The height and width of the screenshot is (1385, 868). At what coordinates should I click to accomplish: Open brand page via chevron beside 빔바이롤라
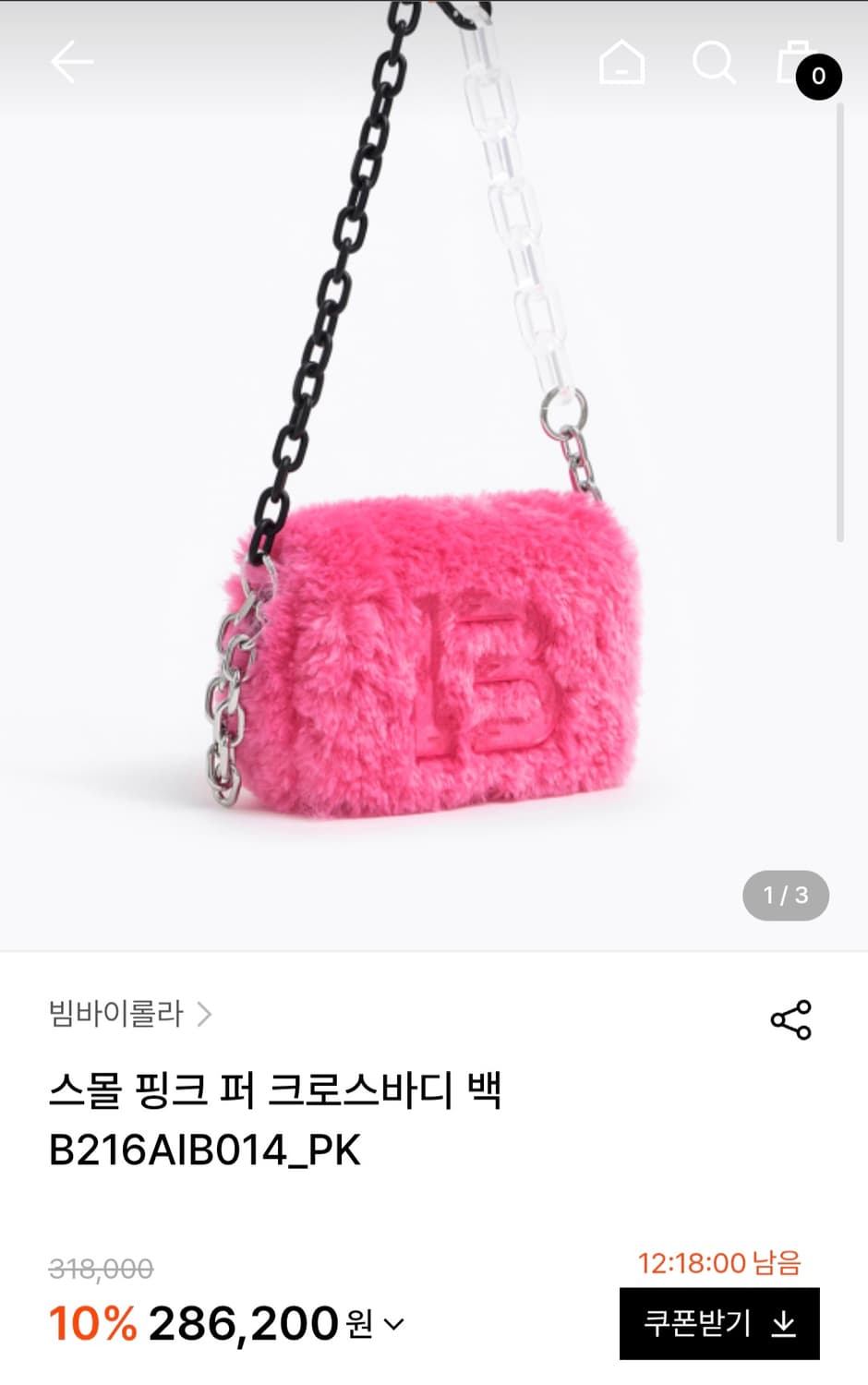pos(207,1015)
